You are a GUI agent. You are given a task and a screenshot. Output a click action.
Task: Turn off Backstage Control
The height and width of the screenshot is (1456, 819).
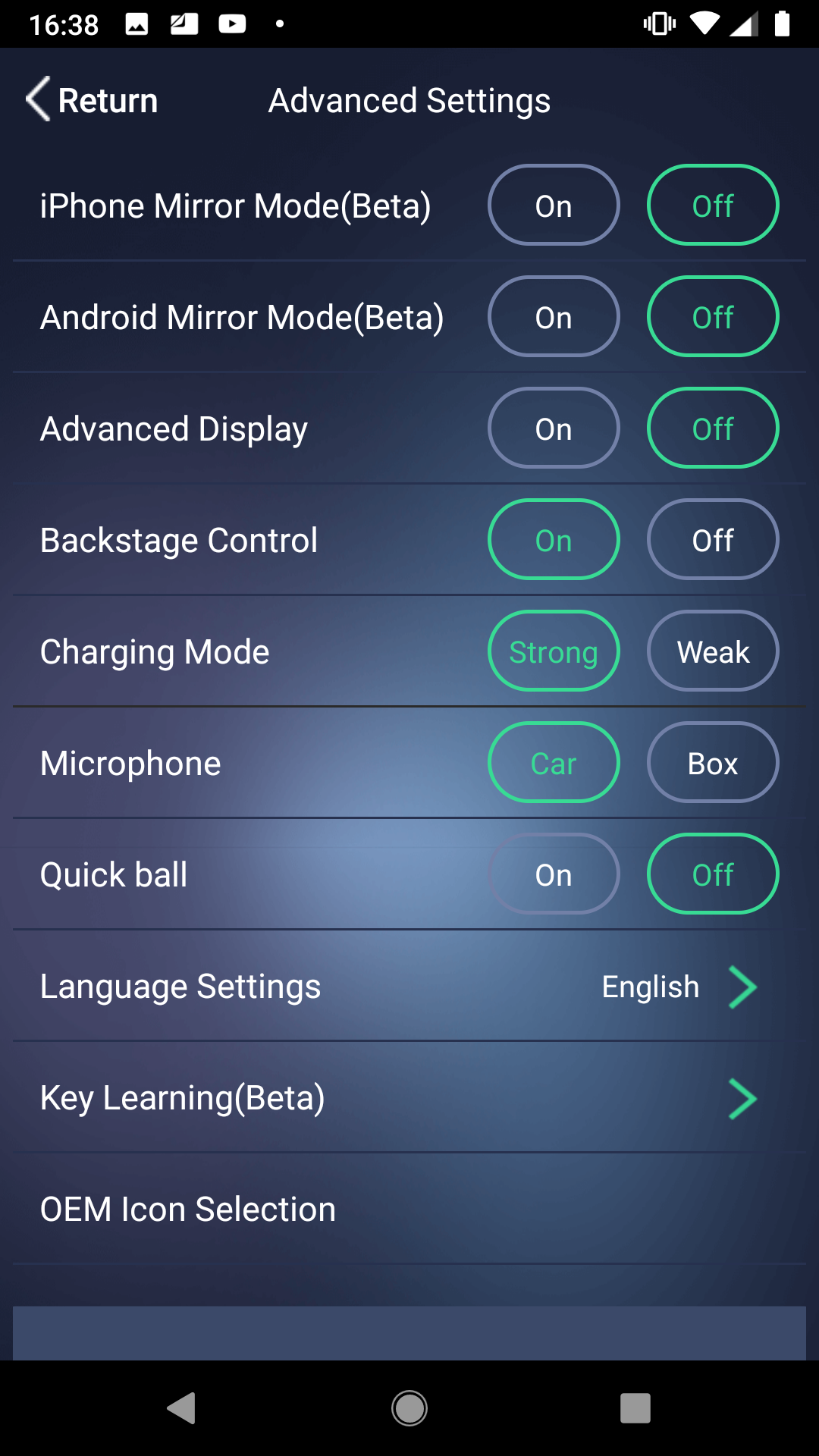click(713, 540)
